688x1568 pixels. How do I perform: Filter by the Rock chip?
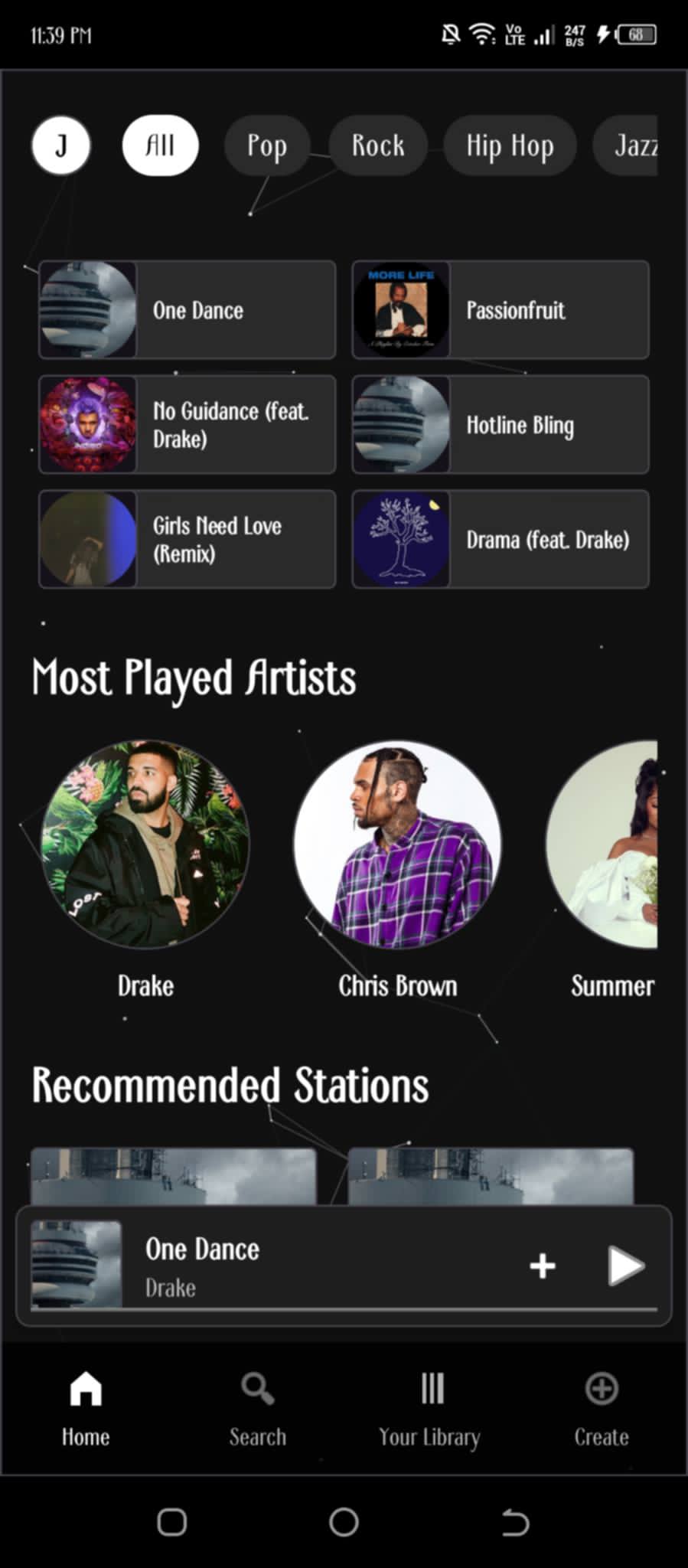tap(377, 145)
